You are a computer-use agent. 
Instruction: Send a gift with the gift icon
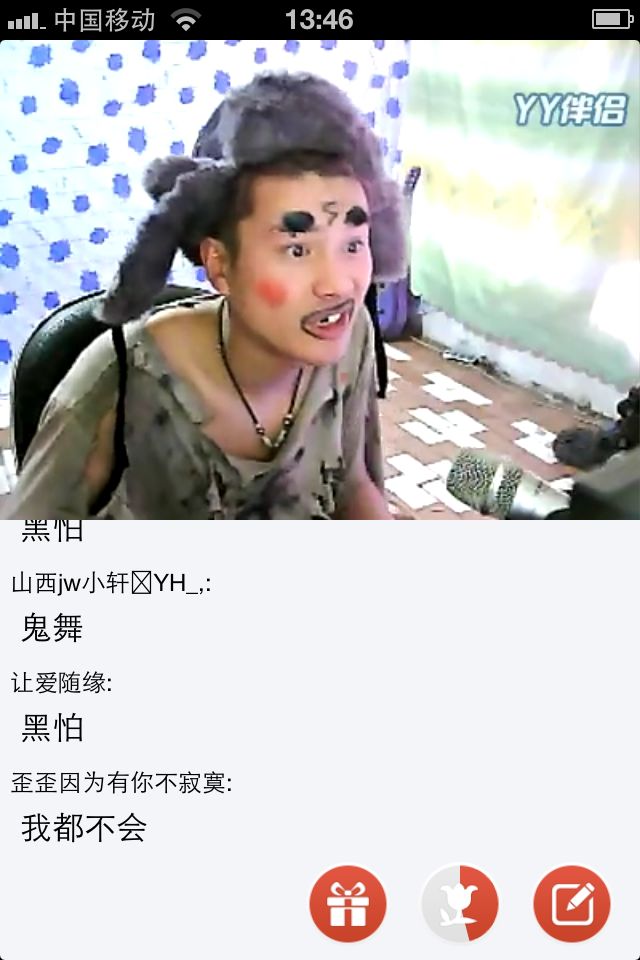pos(347,903)
